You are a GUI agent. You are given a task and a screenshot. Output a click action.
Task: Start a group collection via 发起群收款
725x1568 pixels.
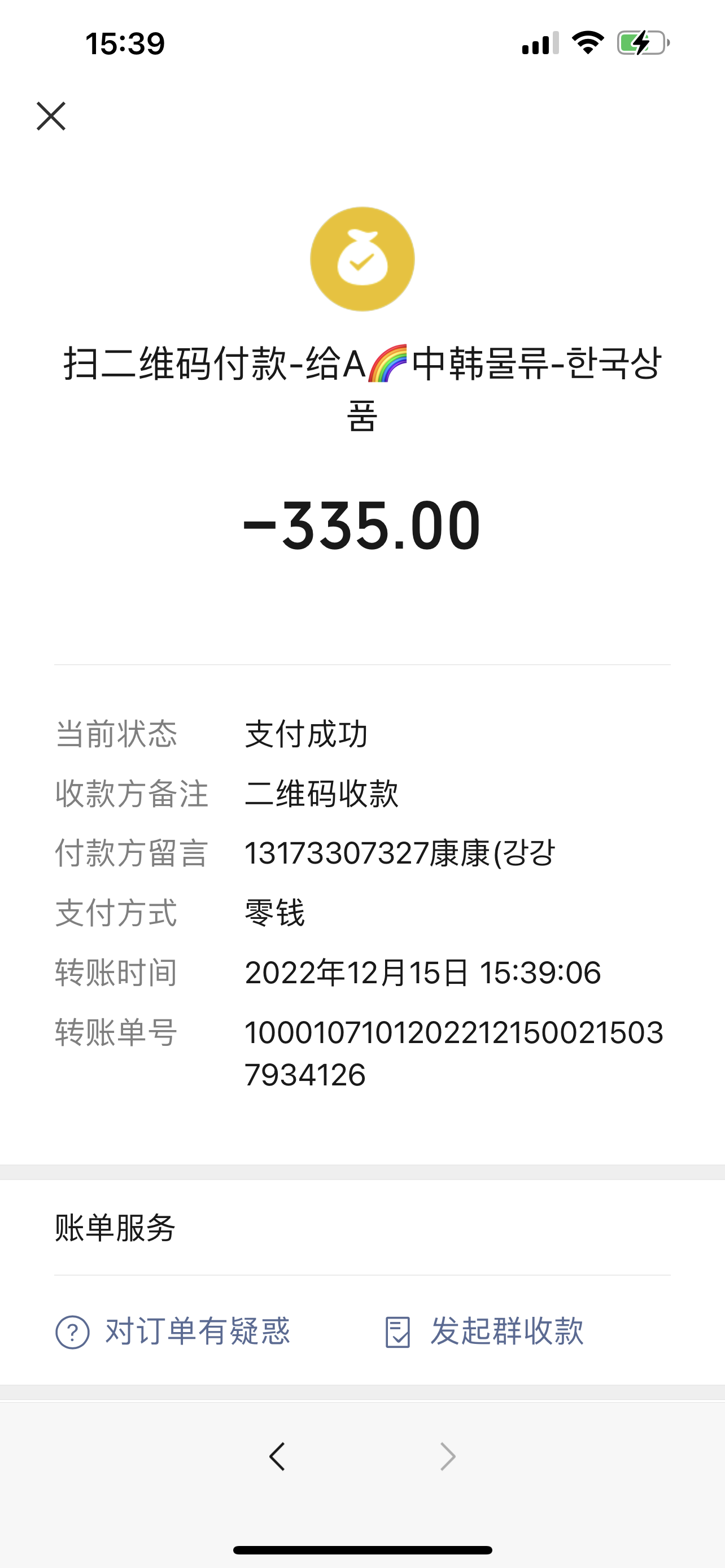(484, 1331)
